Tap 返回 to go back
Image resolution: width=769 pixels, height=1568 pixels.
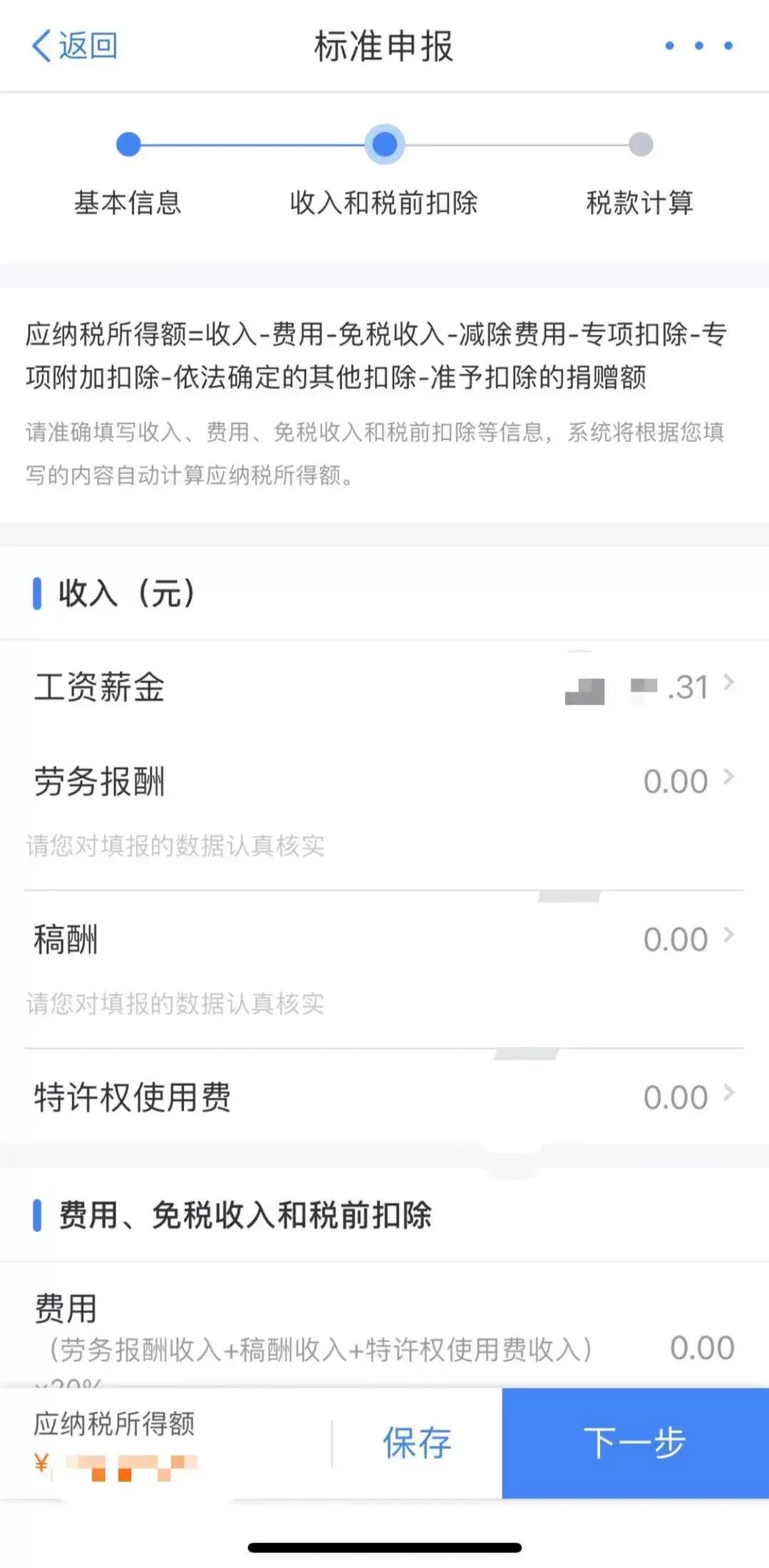click(75, 46)
